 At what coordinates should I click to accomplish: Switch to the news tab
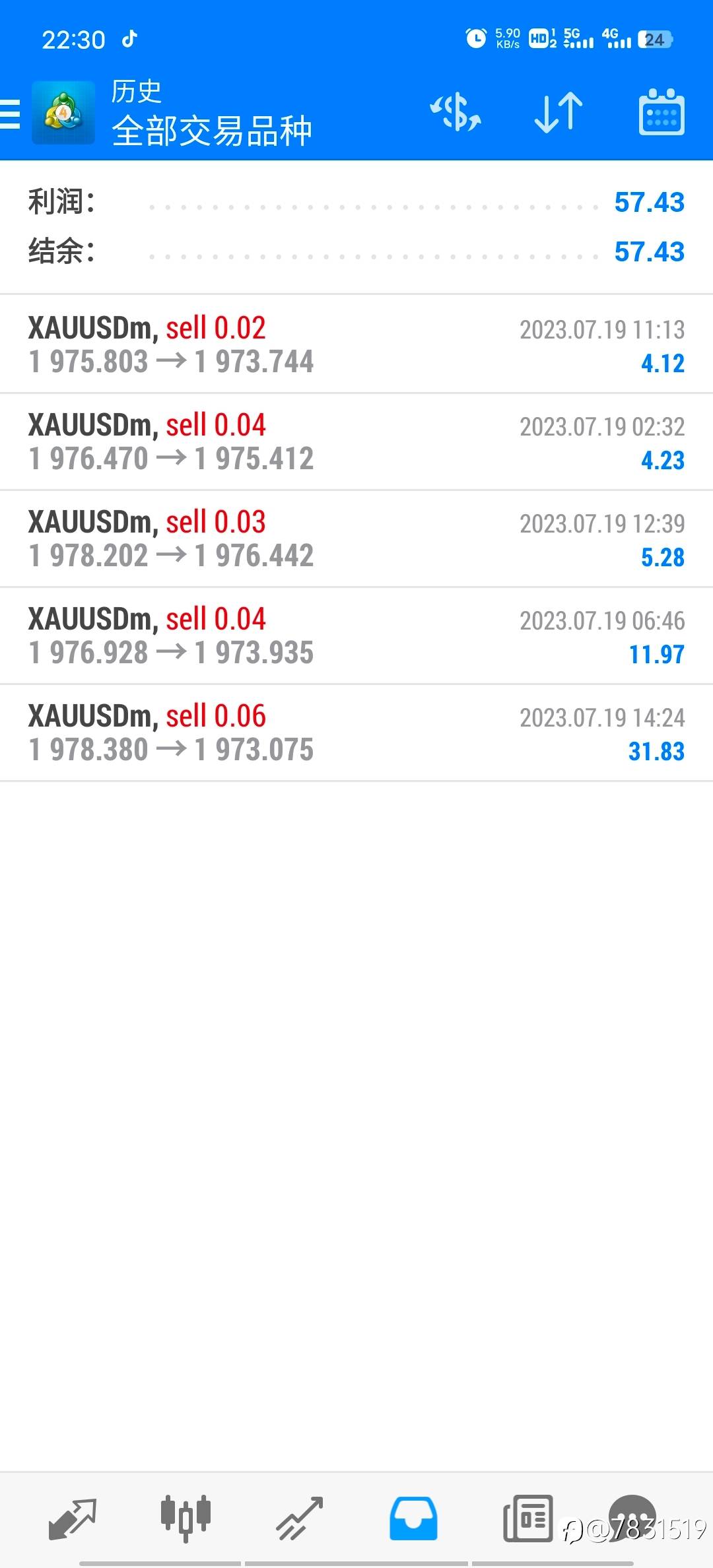tap(527, 1518)
